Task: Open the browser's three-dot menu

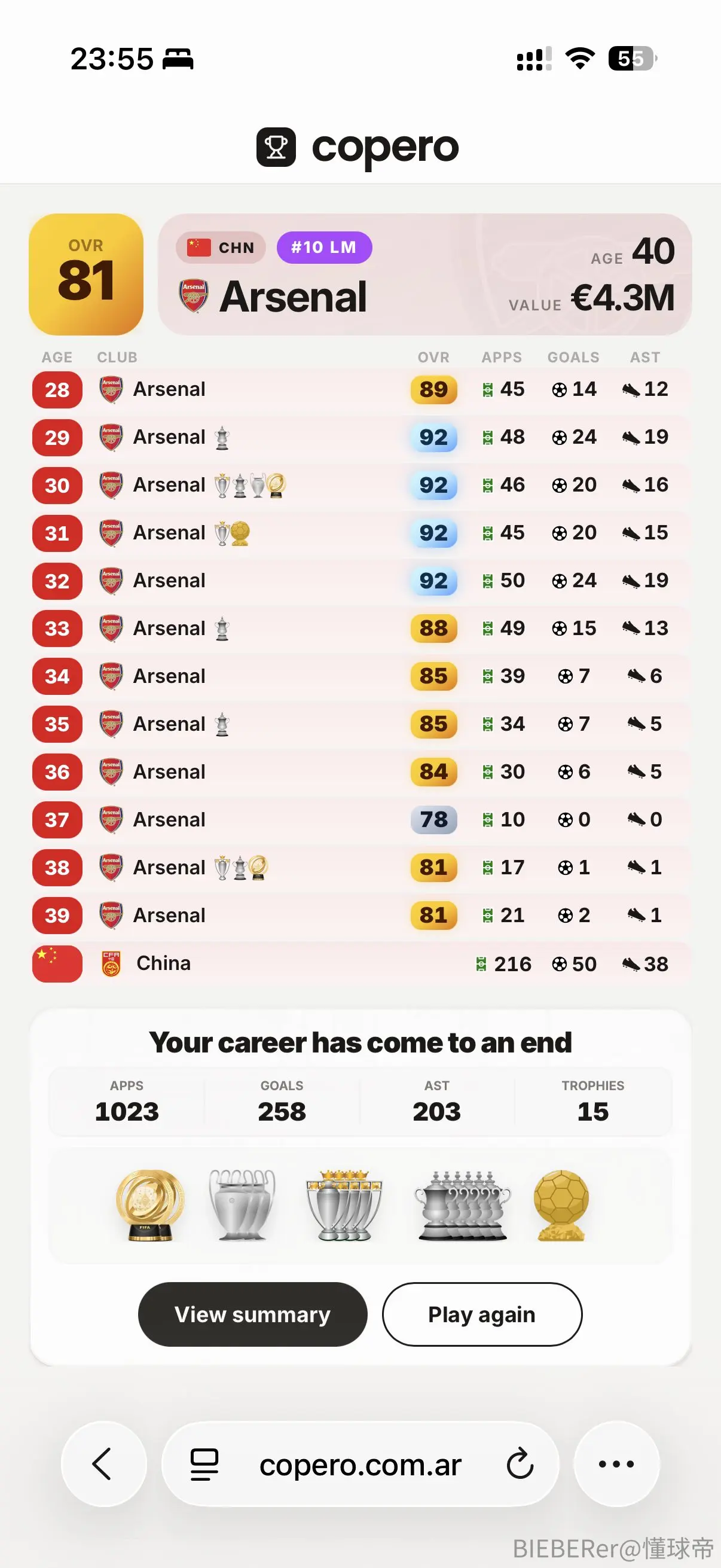Action: coord(616,1464)
